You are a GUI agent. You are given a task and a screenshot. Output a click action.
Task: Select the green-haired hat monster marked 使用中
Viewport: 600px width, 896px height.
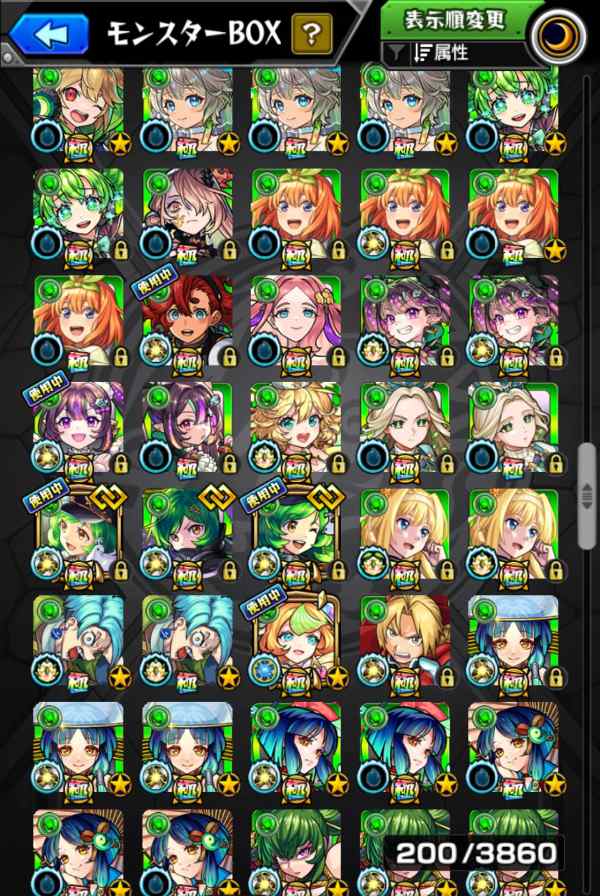[x=78, y=535]
